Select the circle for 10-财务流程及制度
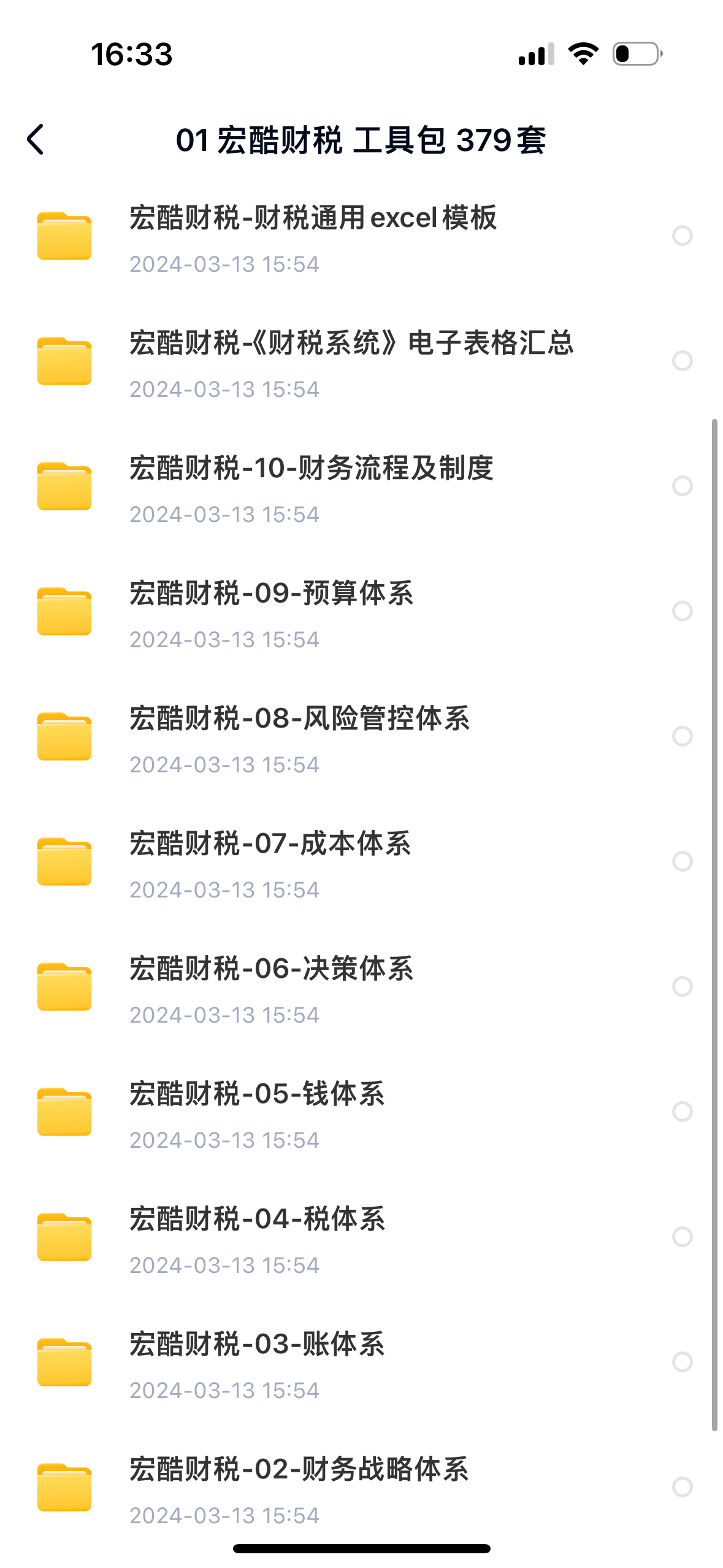Viewport: 723px width, 1568px height. [x=682, y=486]
